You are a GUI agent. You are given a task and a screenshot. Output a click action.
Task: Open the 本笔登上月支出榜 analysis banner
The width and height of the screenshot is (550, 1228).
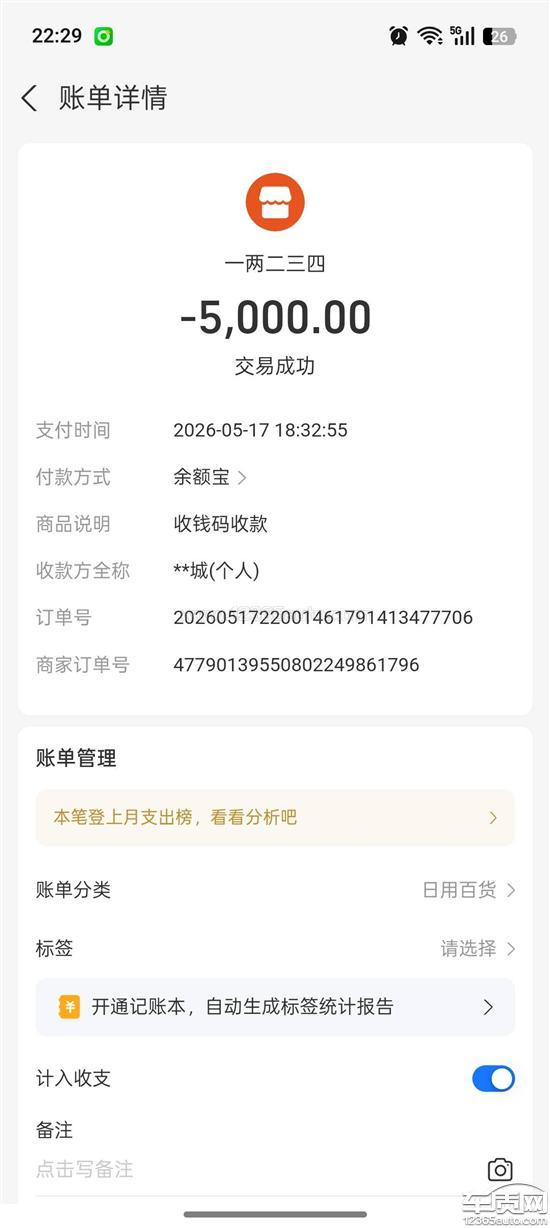(x=275, y=817)
